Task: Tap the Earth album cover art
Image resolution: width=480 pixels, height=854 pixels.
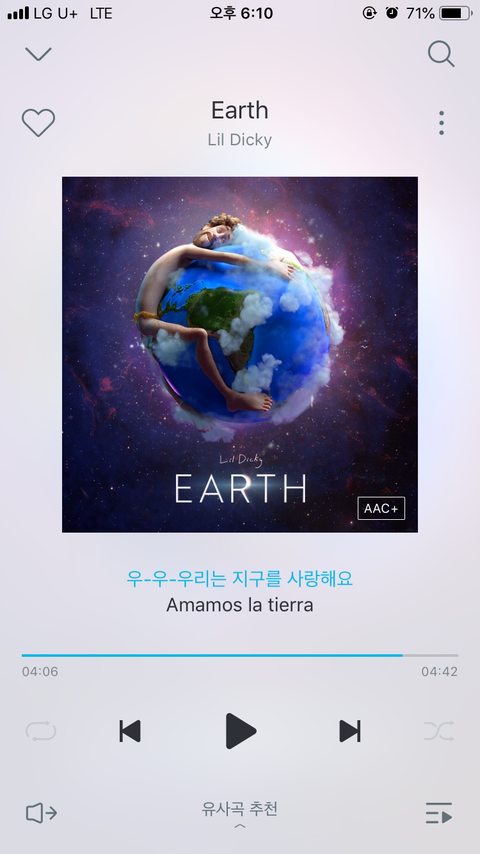Action: coord(240,355)
